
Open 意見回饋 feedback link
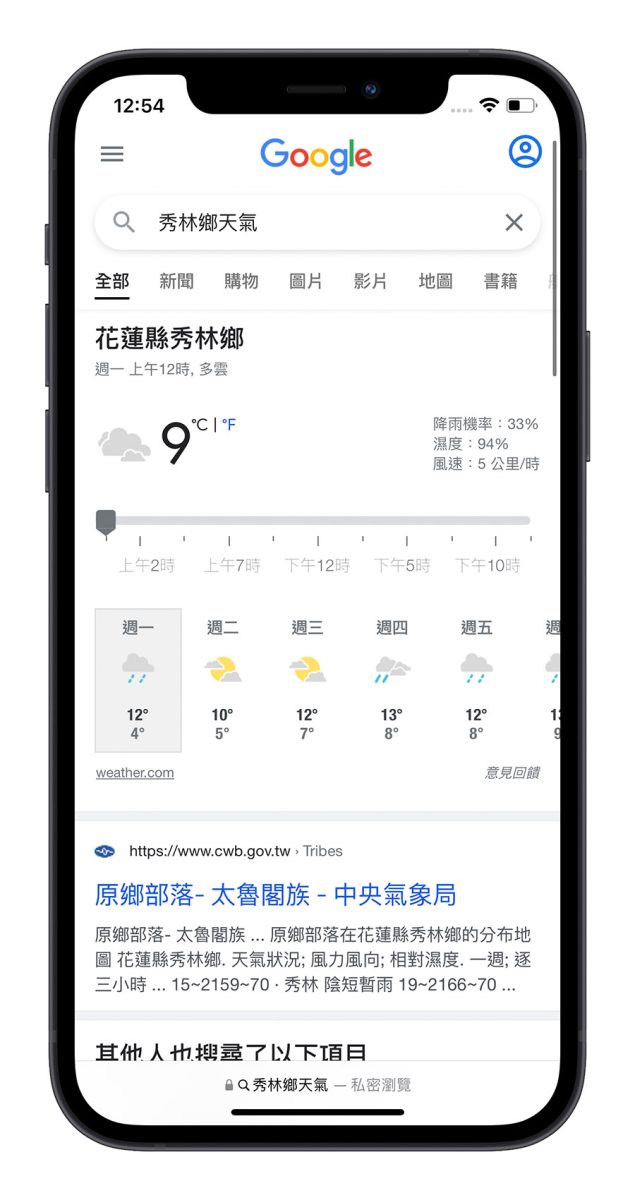tap(512, 773)
